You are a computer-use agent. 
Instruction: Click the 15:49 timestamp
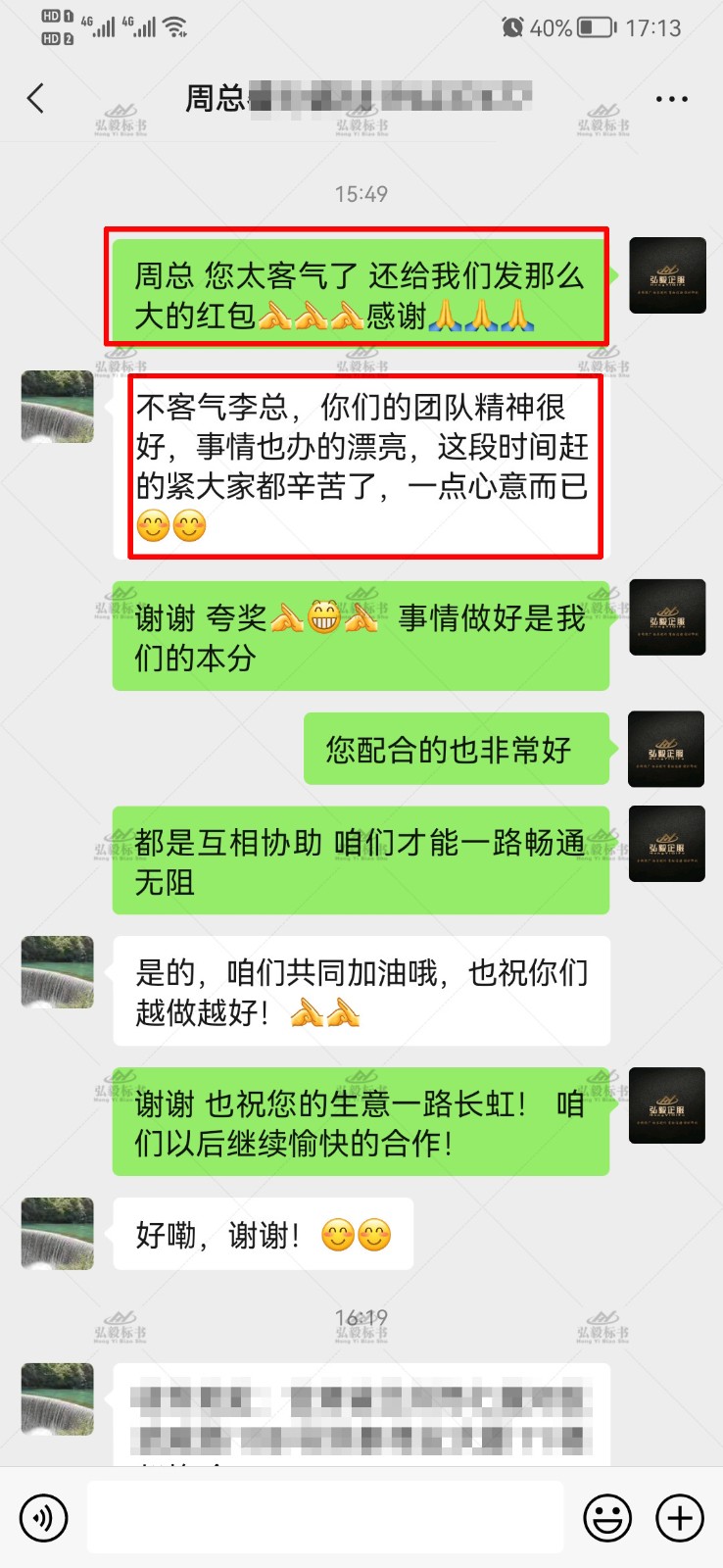[x=361, y=194]
